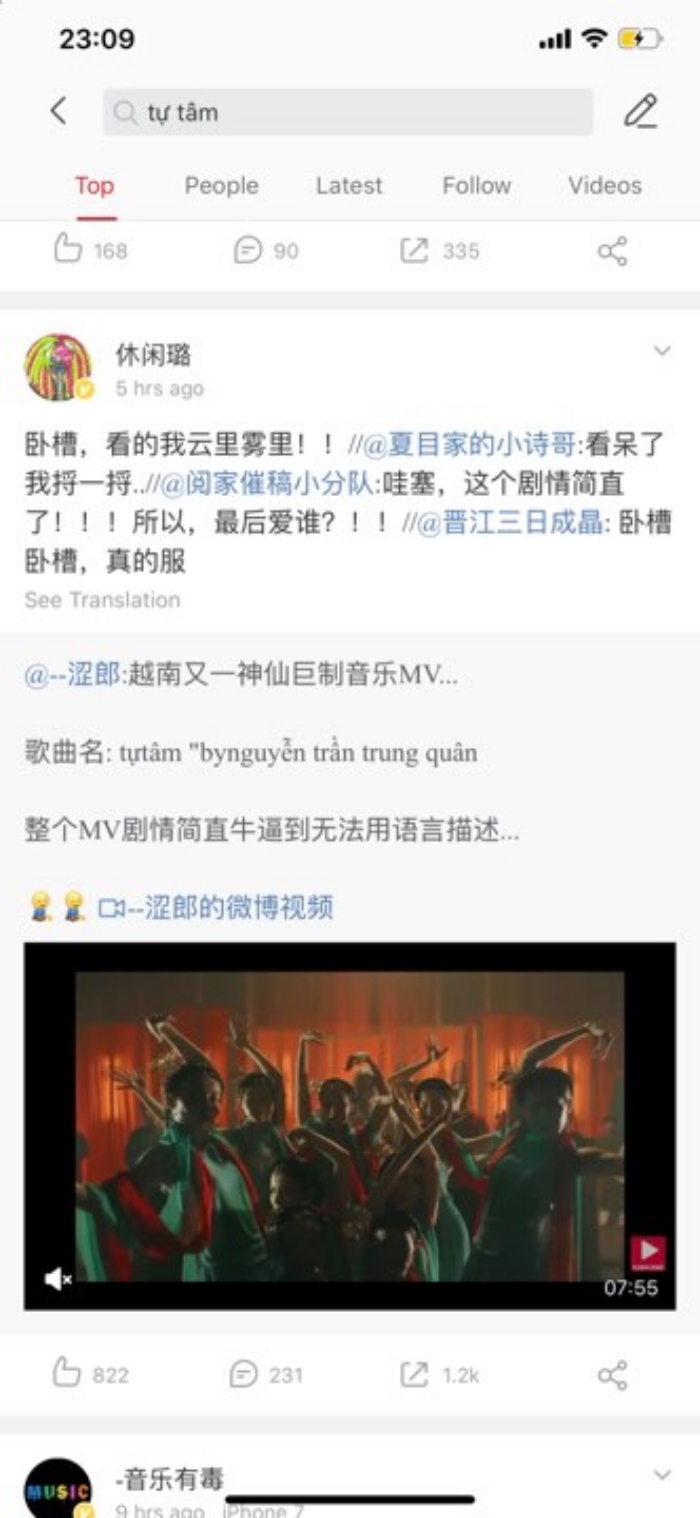
Task: Open 休闲璐's profile avatar
Action: 58,367
